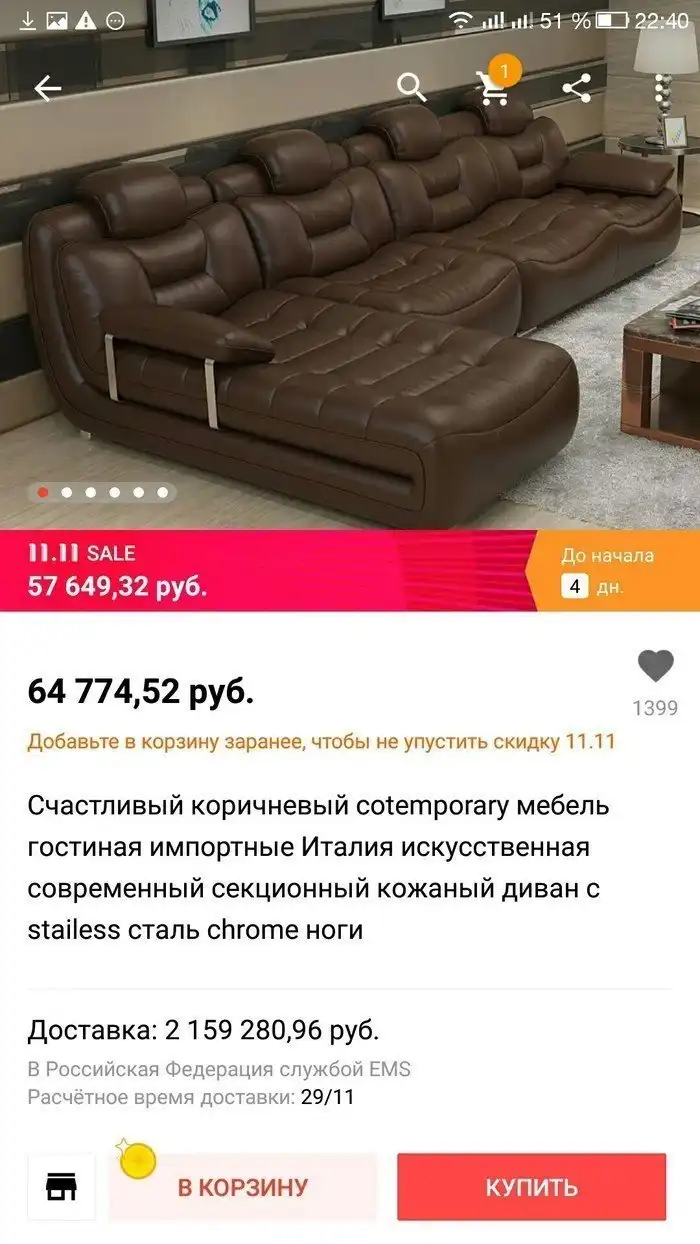Buy now with КУПИТЬ button
Image resolution: width=700 pixels, height=1244 pixels.
(x=531, y=1187)
